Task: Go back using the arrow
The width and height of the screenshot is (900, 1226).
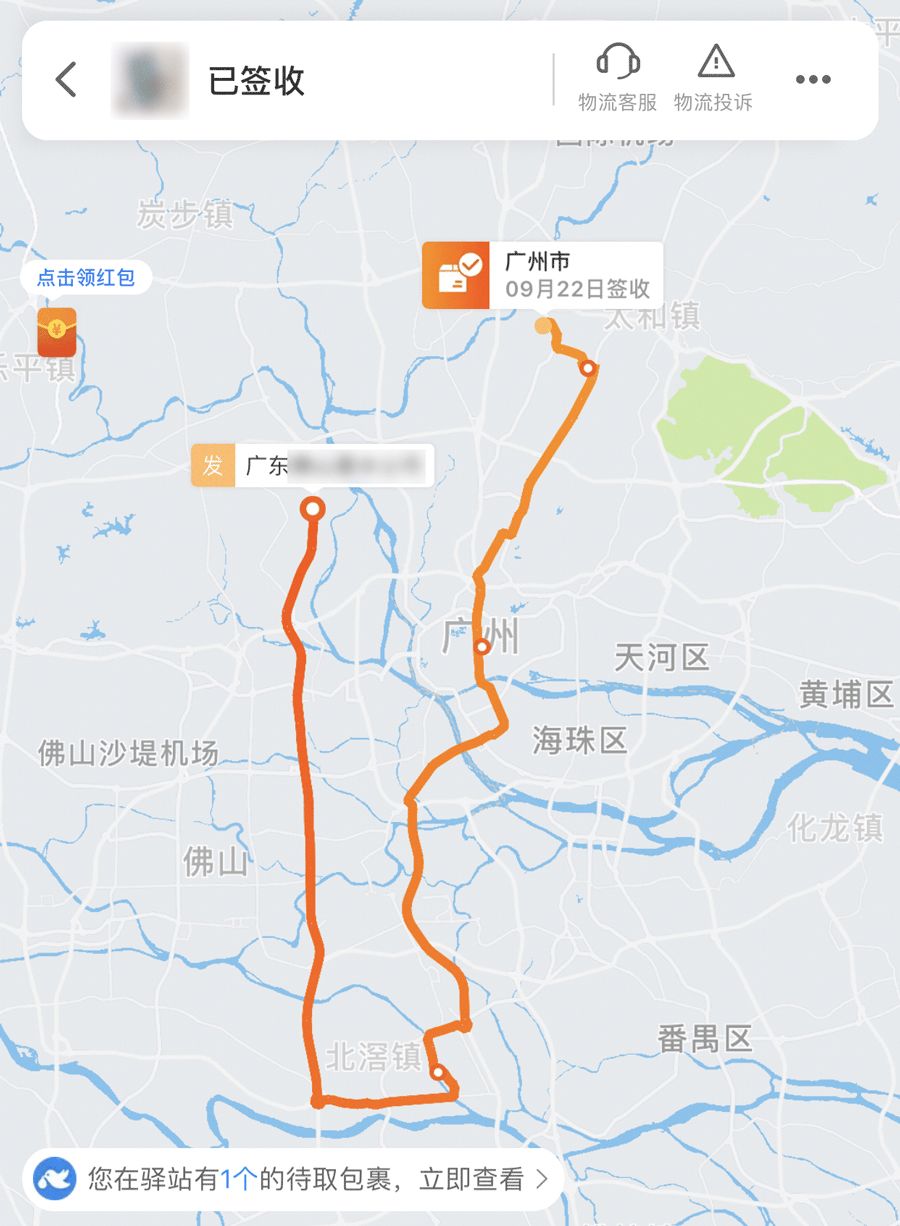Action: (66, 80)
